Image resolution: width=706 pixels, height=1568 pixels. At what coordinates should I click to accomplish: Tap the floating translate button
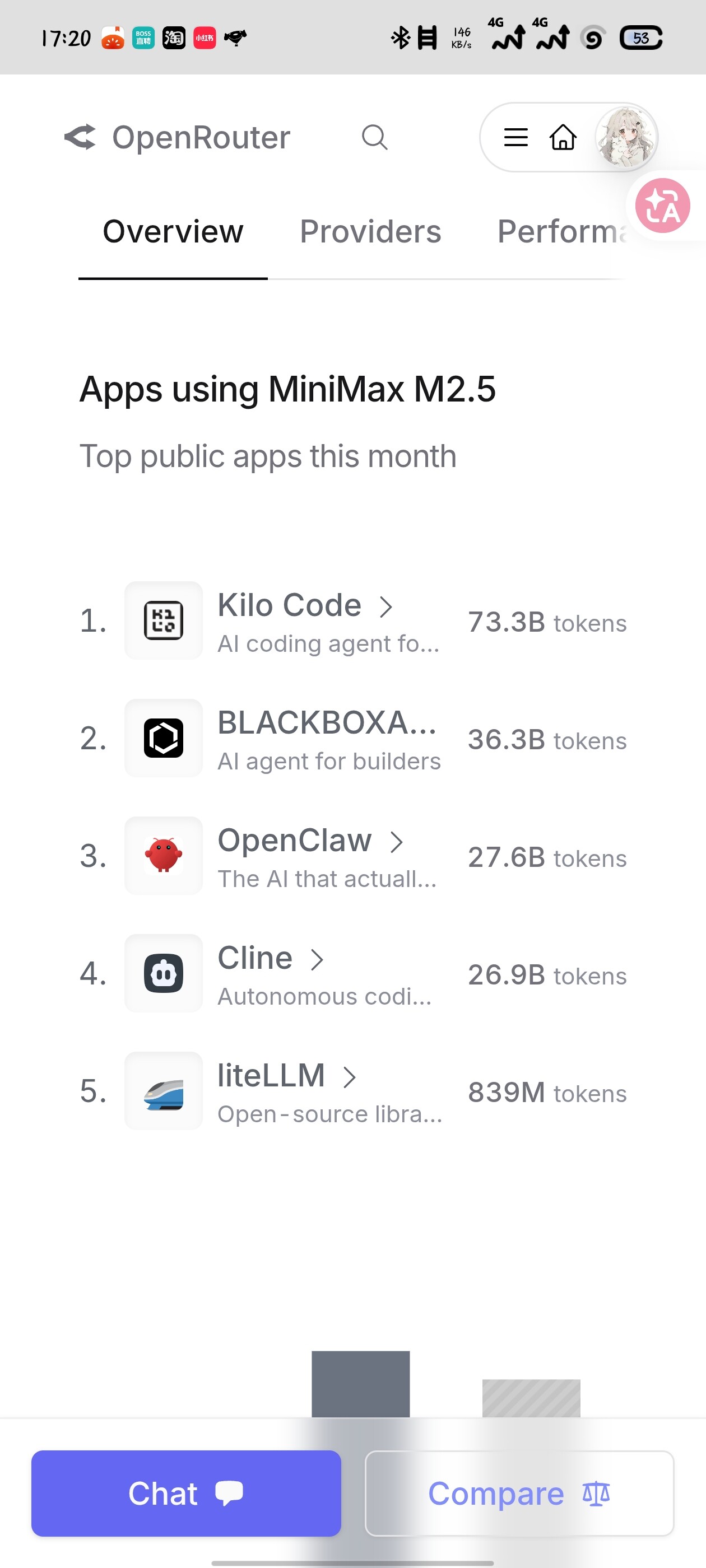click(662, 206)
